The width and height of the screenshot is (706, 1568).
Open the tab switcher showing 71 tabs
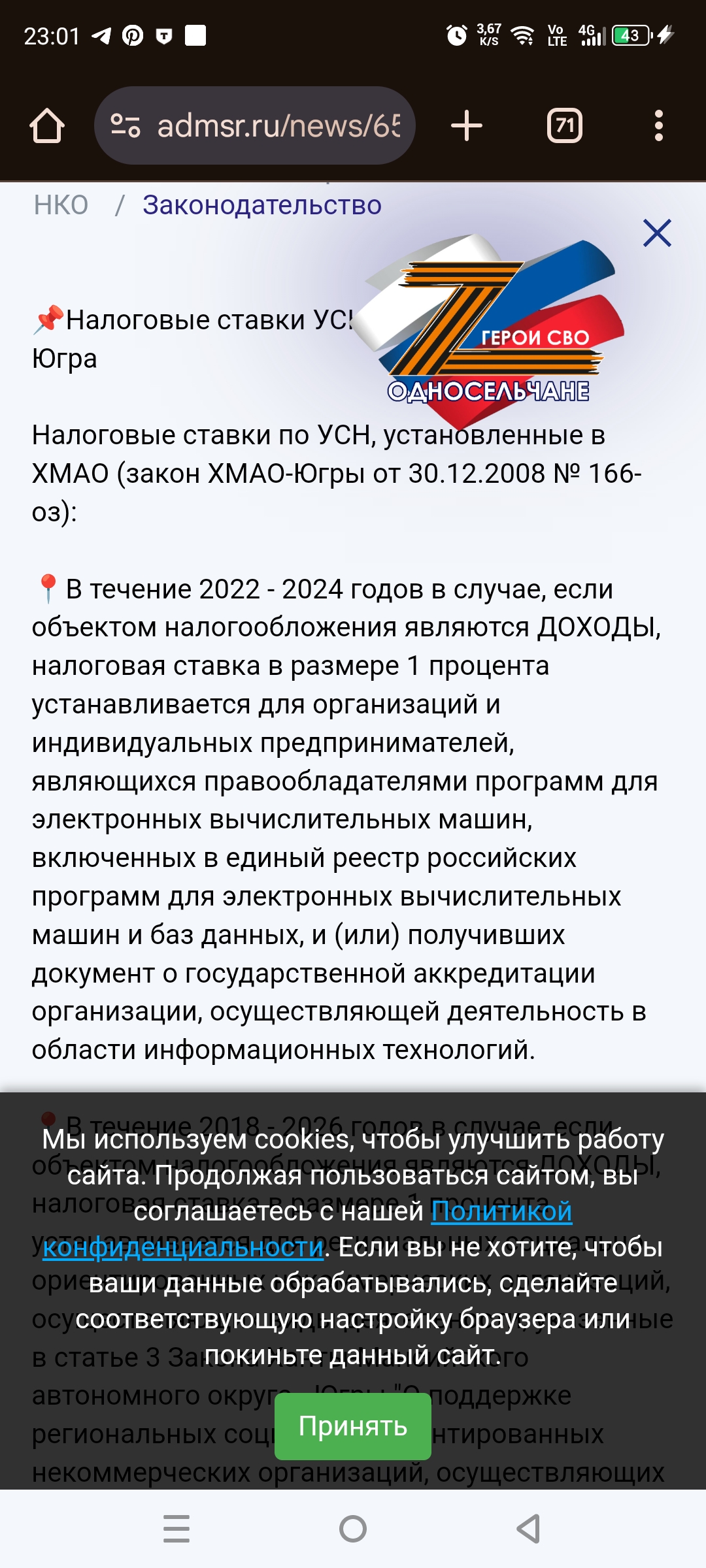click(565, 125)
